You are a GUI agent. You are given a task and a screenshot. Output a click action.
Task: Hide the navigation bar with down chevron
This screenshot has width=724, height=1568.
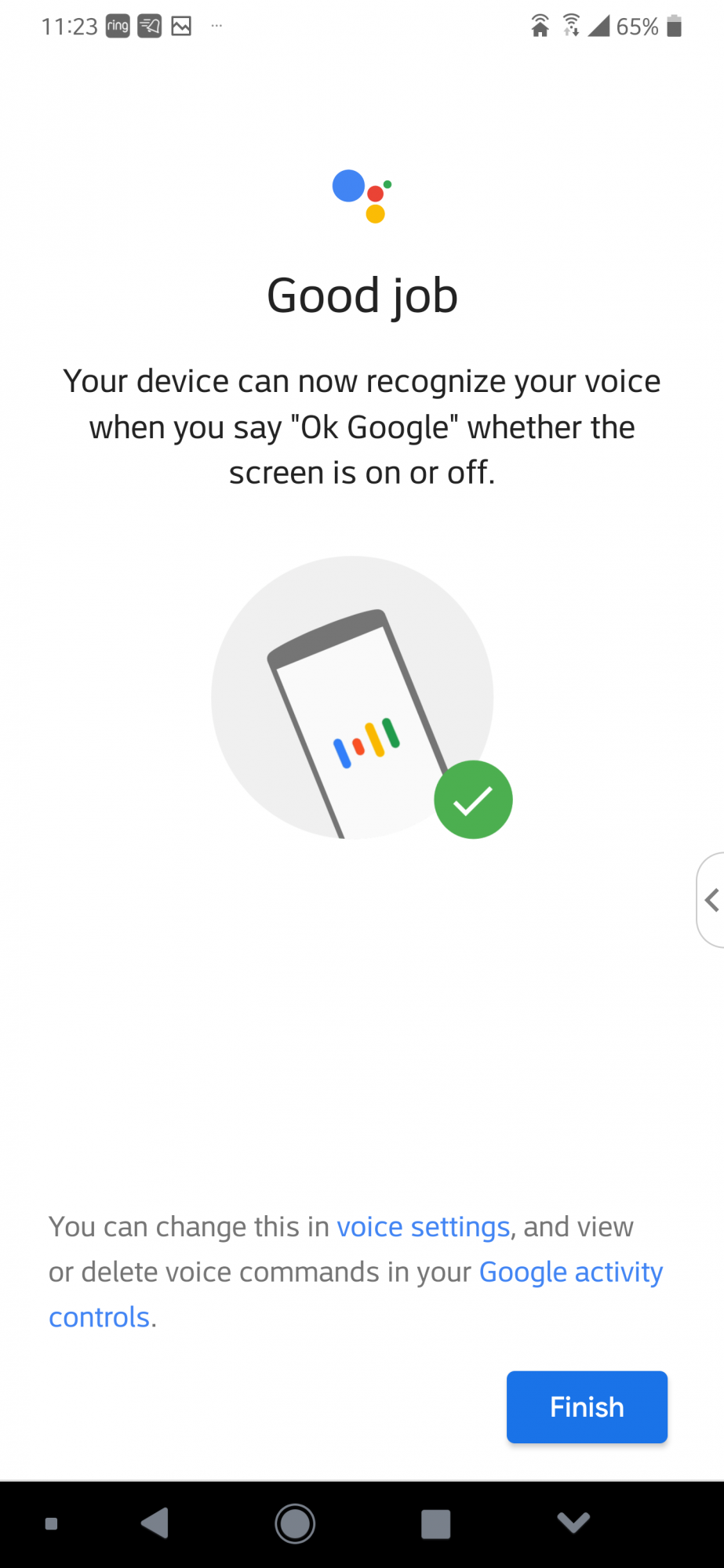coord(573,1523)
